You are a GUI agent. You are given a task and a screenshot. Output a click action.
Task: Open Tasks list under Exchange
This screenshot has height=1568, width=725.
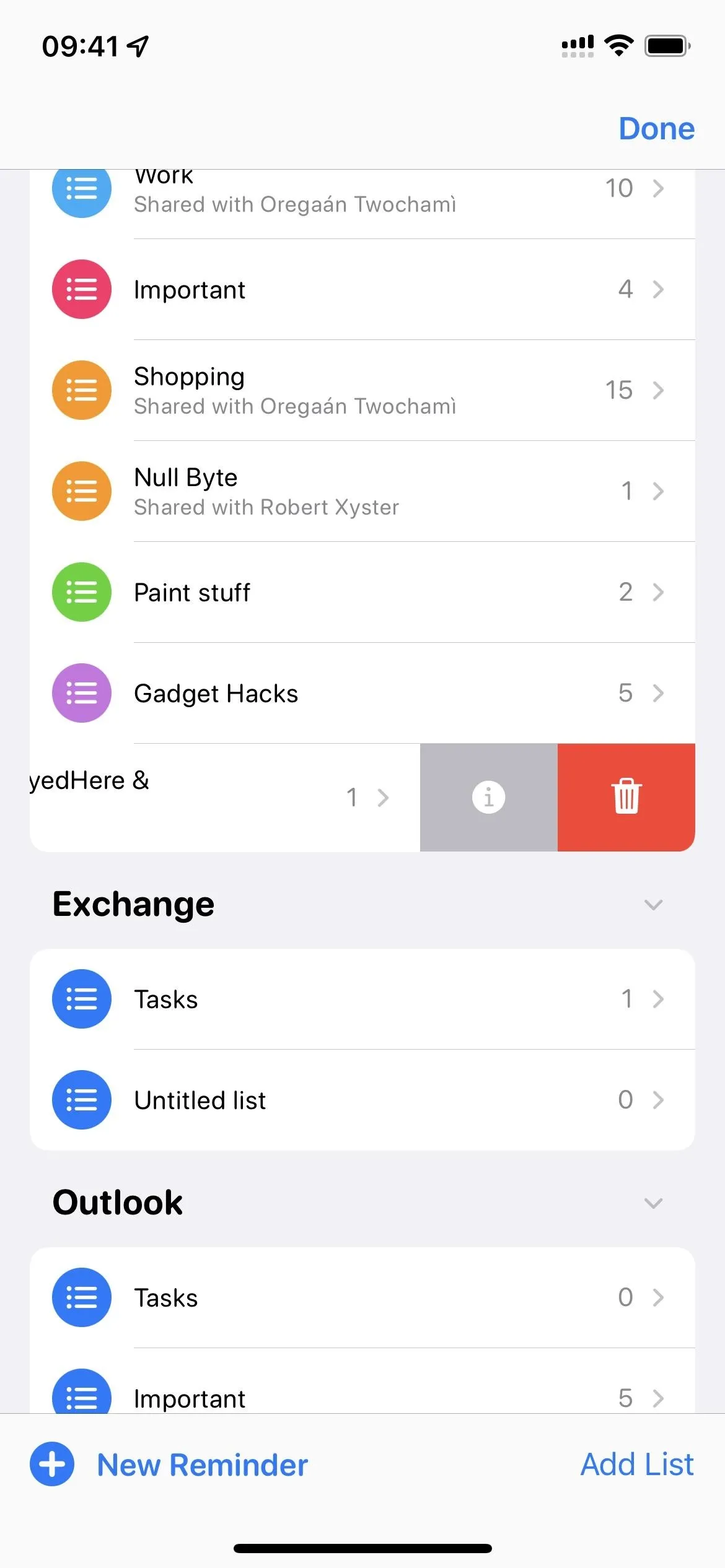(x=362, y=999)
